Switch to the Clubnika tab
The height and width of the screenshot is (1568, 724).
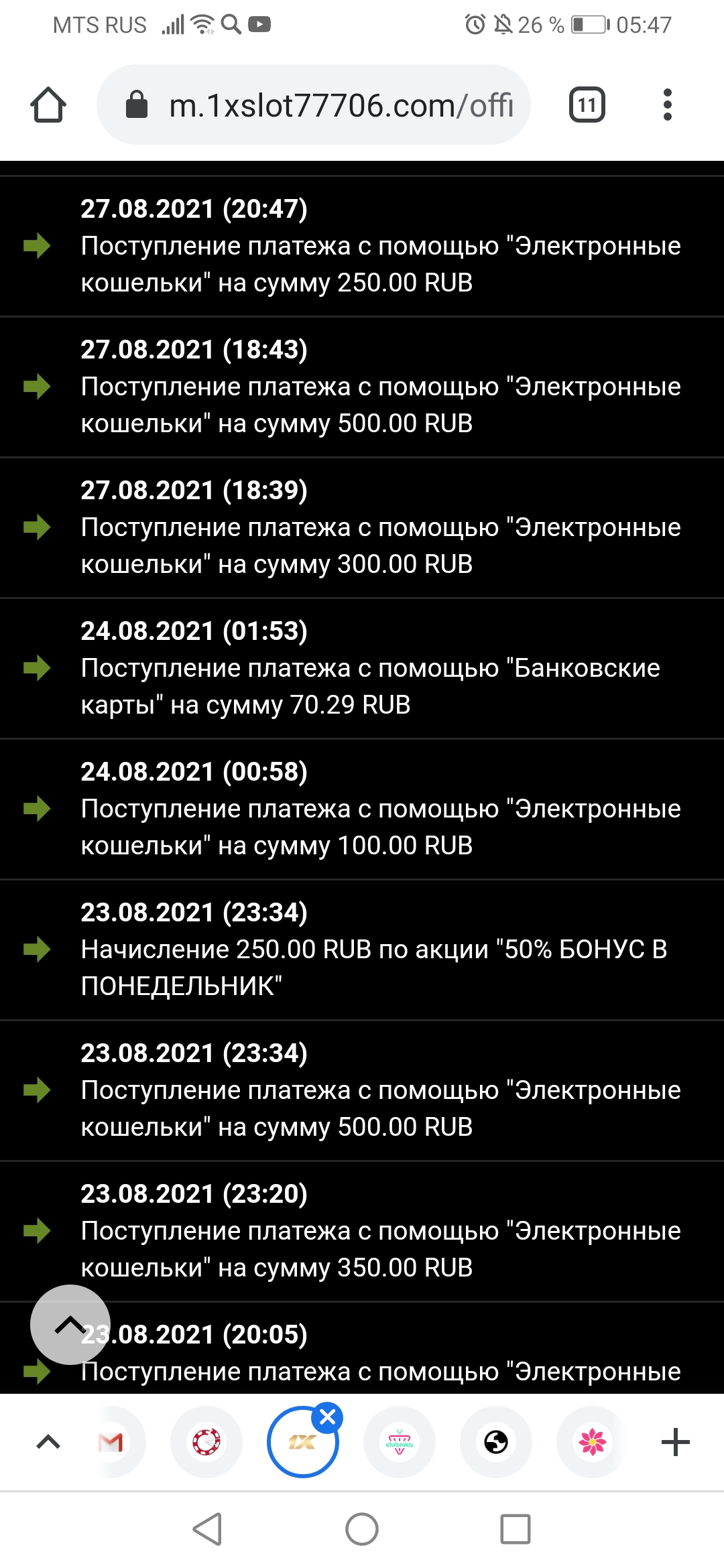(400, 1442)
